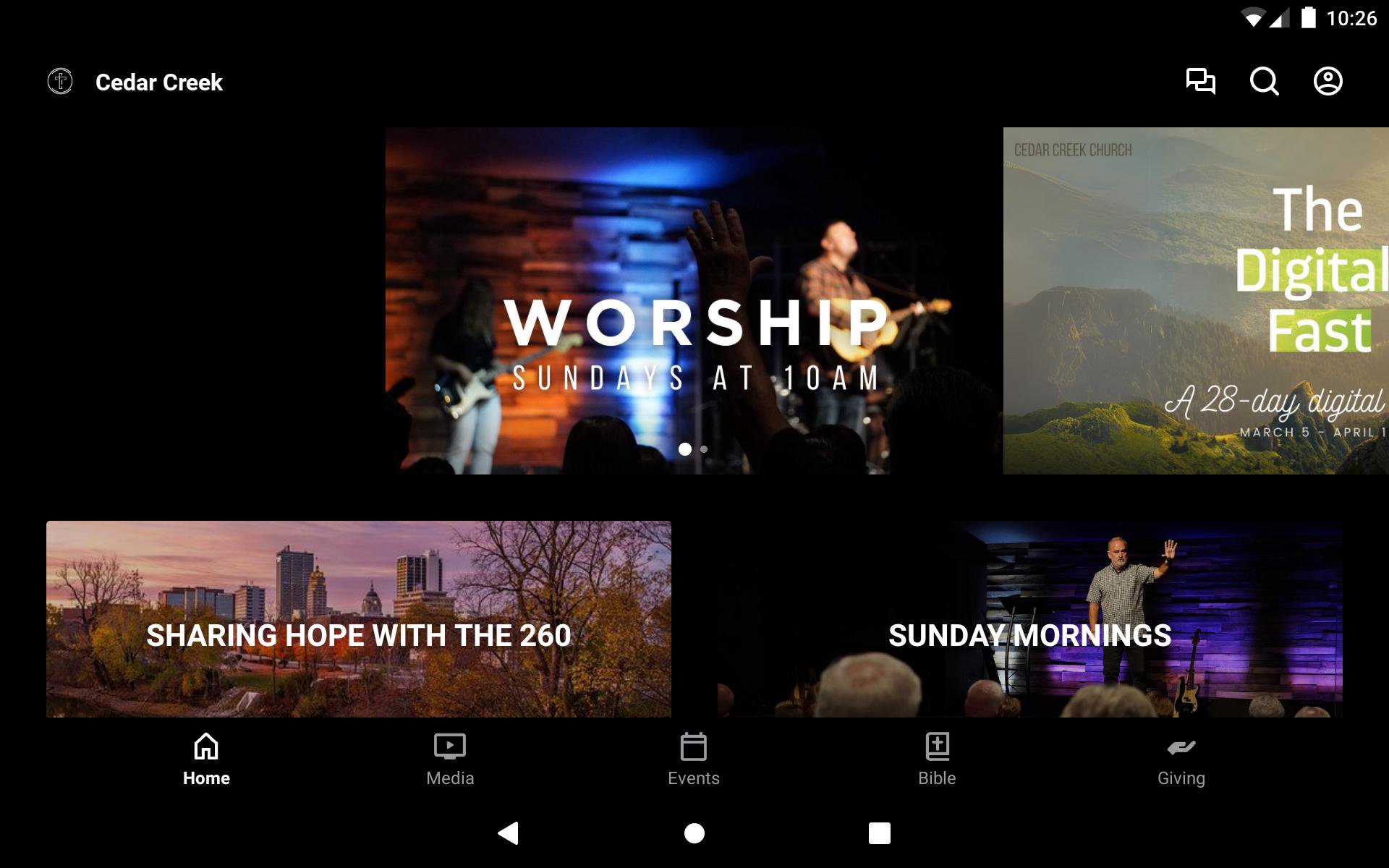
Task: Open search in the app bar
Action: 1264,81
